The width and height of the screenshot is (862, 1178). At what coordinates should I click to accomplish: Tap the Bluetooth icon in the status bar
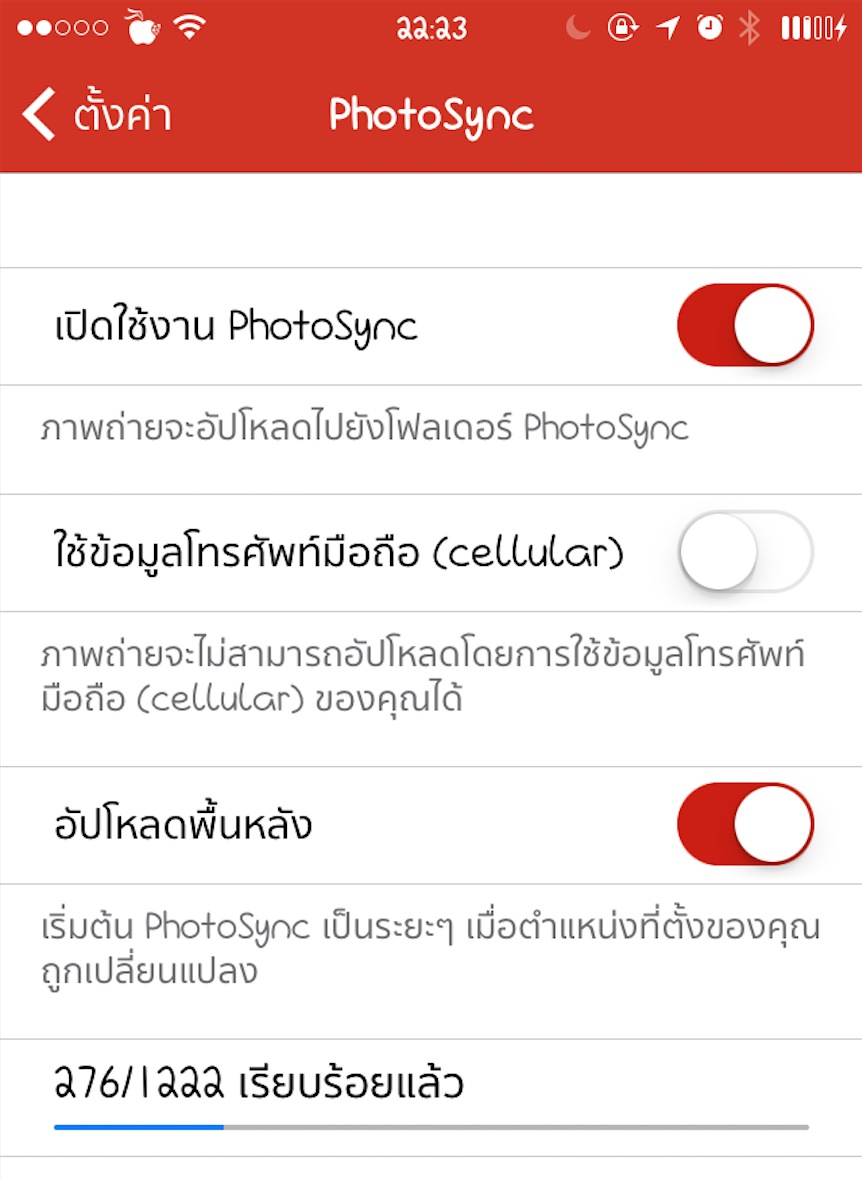click(x=750, y=26)
